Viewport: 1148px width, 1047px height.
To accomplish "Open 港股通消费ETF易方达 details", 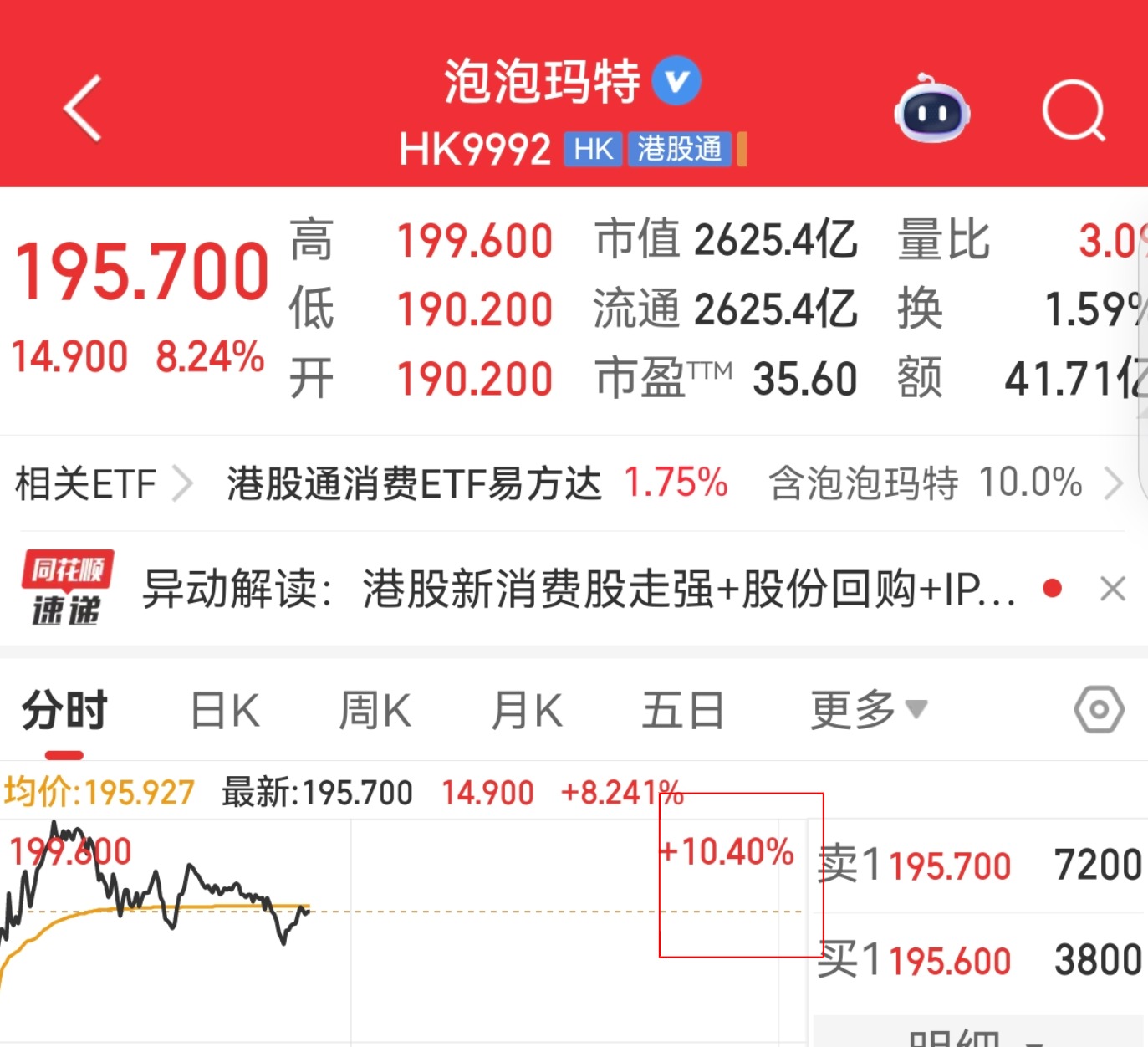I will [x=414, y=483].
